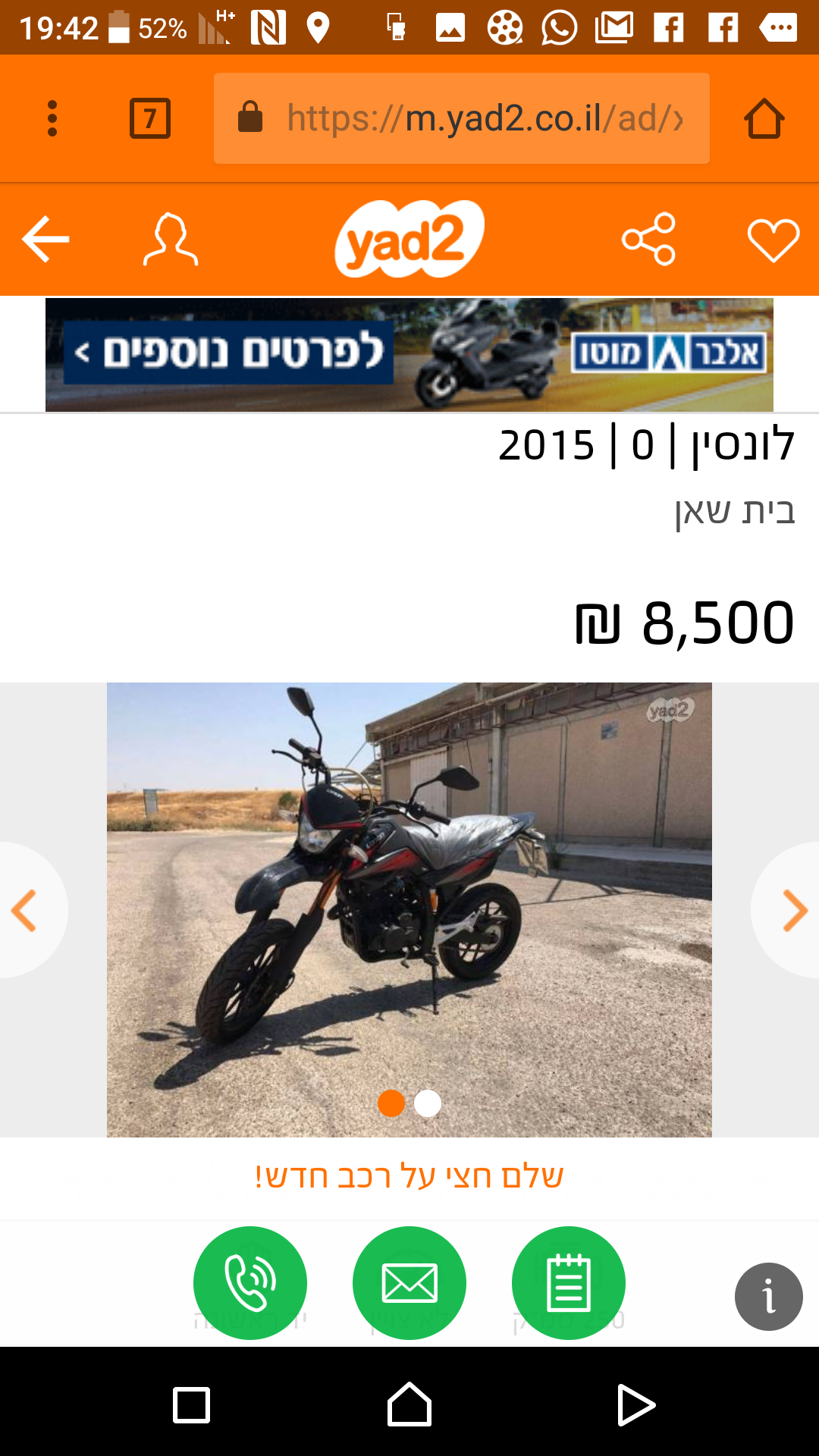Open the browser tabs switcher showing 7
Screen dimensions: 819x1456
[x=149, y=118]
